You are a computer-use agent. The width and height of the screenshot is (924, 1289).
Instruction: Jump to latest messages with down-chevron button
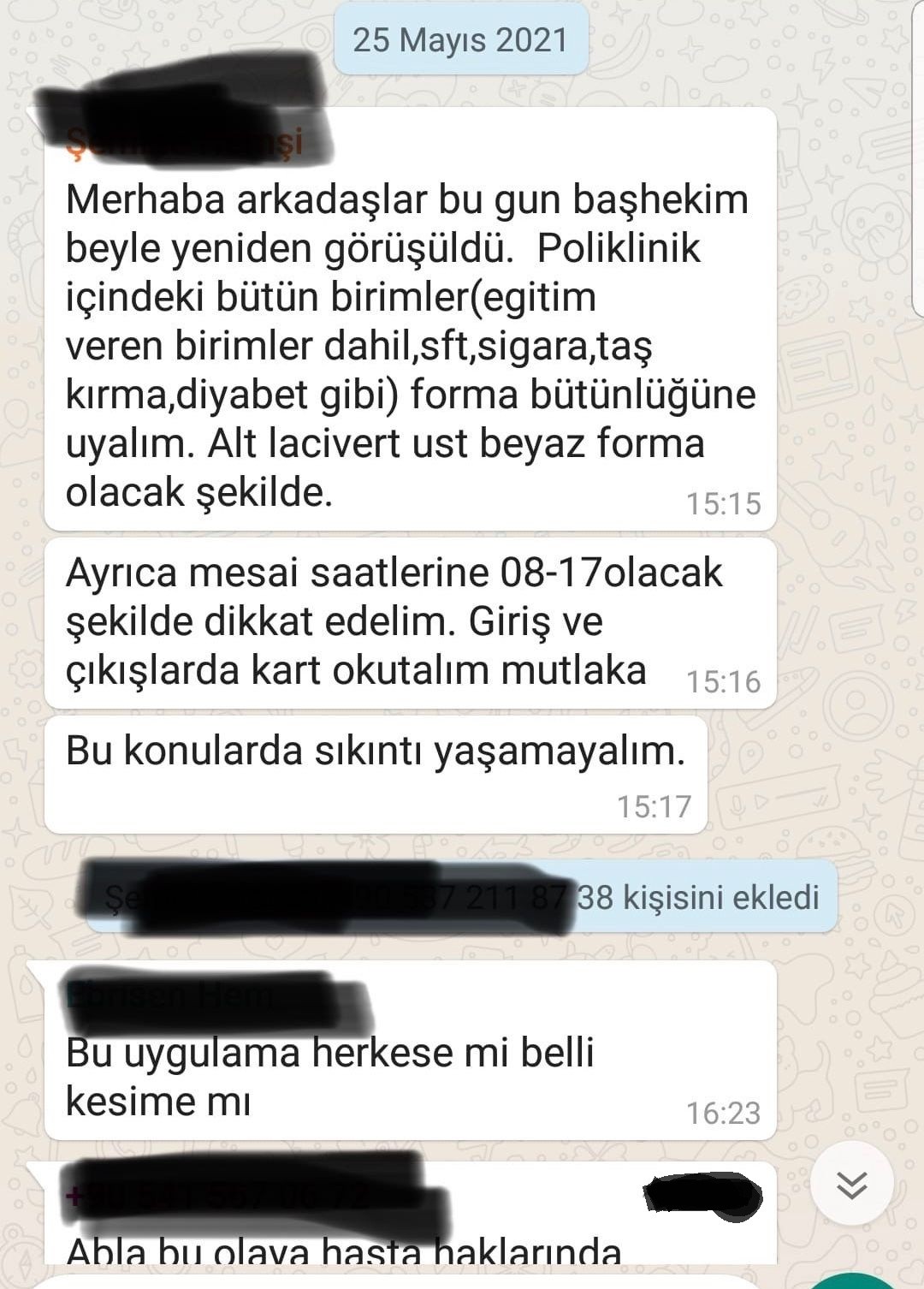[x=851, y=1185]
